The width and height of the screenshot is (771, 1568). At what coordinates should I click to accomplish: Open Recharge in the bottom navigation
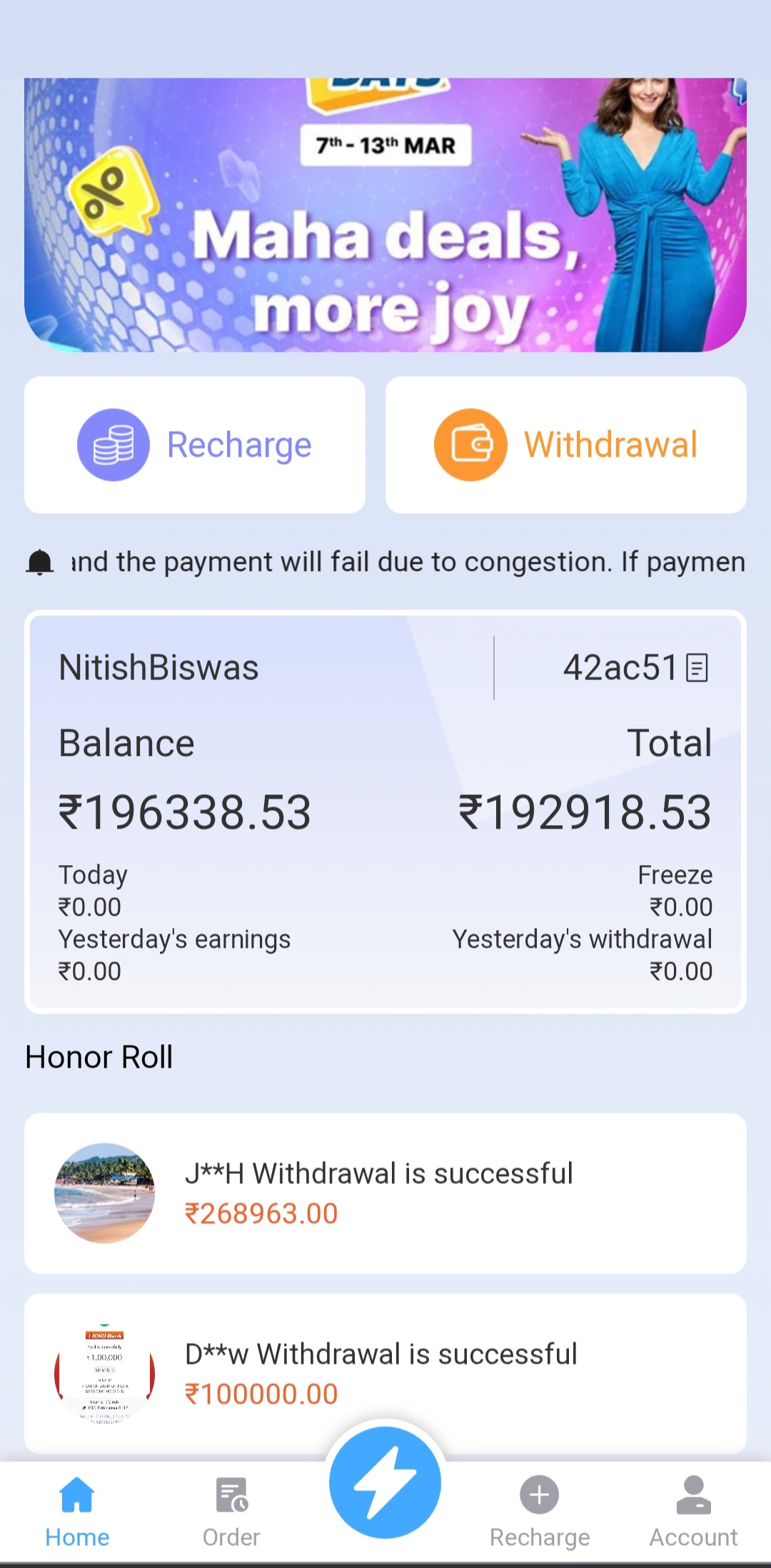(x=540, y=1511)
